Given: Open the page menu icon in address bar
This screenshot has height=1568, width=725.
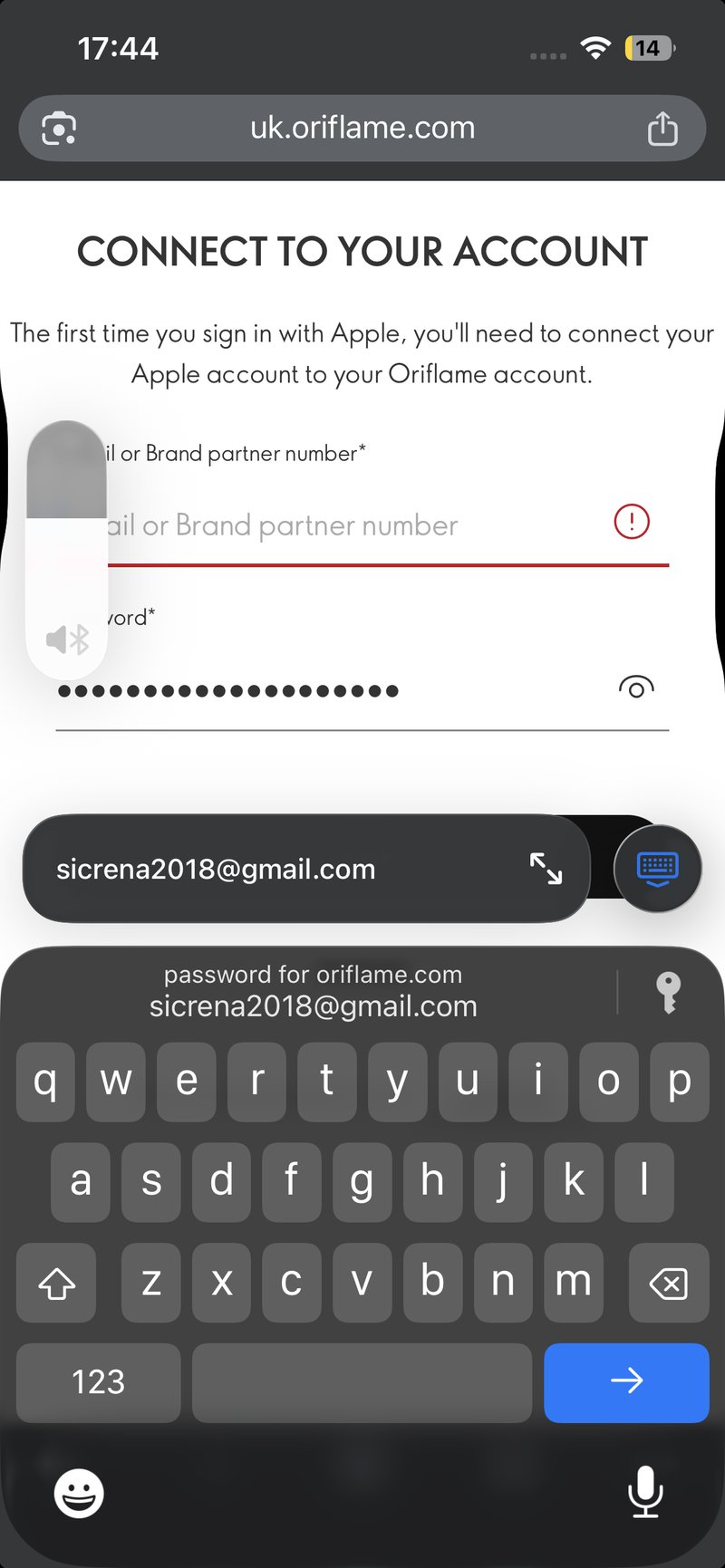Looking at the screenshot, I should 59,129.
